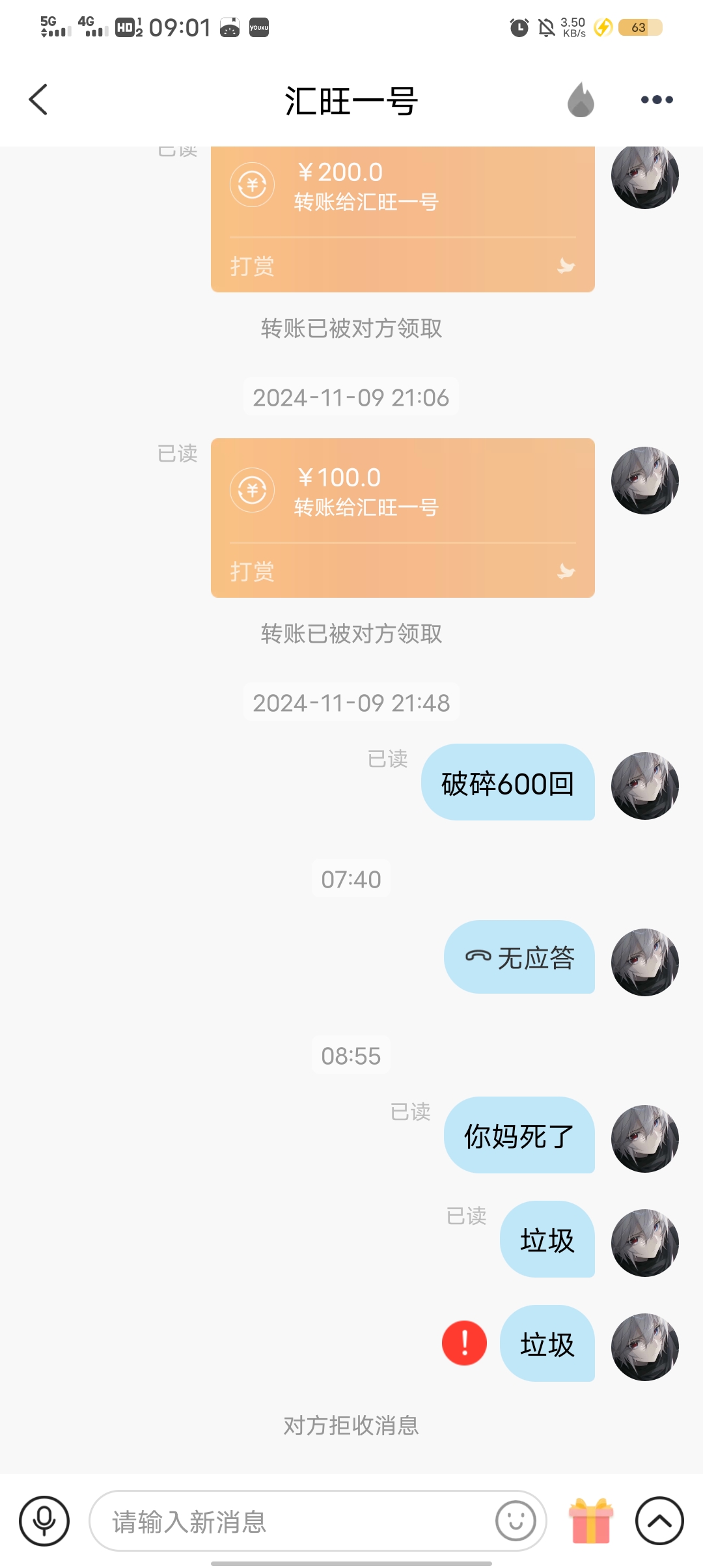Image resolution: width=703 pixels, height=1568 pixels.
Task: Go back from the 汇旺一号 chat
Action: tap(38, 100)
